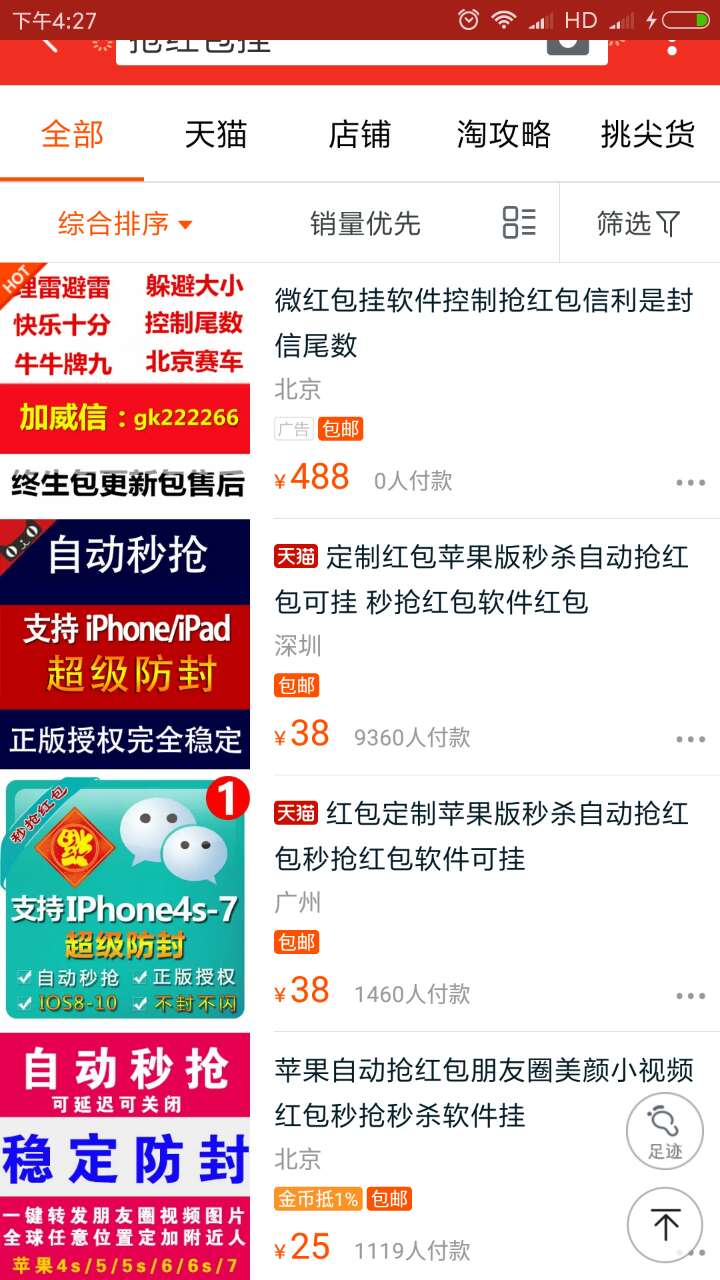The image size is (720, 1280).
Task: Tap the 金币抵1% tag on the ¥25 listing
Action: coord(318,1199)
